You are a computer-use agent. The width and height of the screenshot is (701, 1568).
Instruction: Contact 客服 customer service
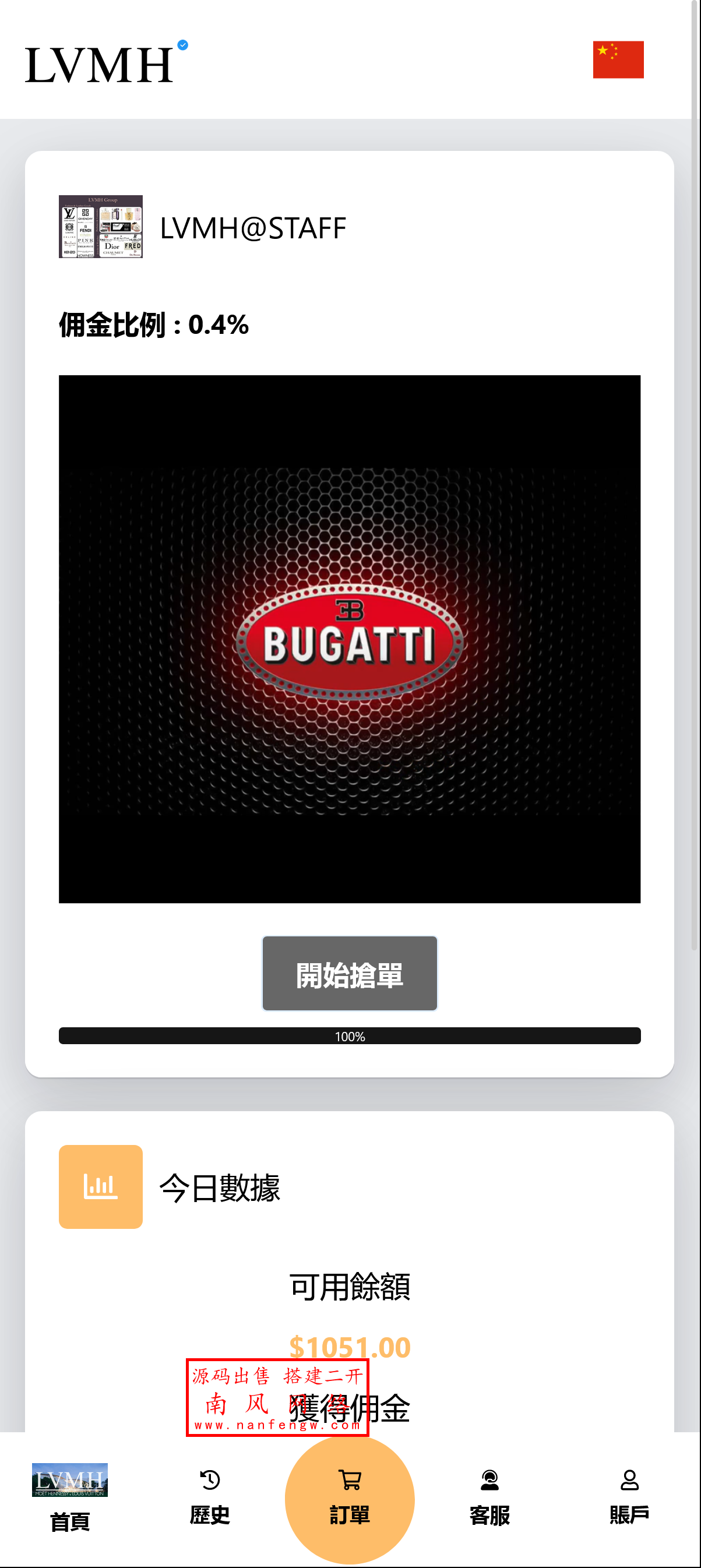click(489, 1497)
